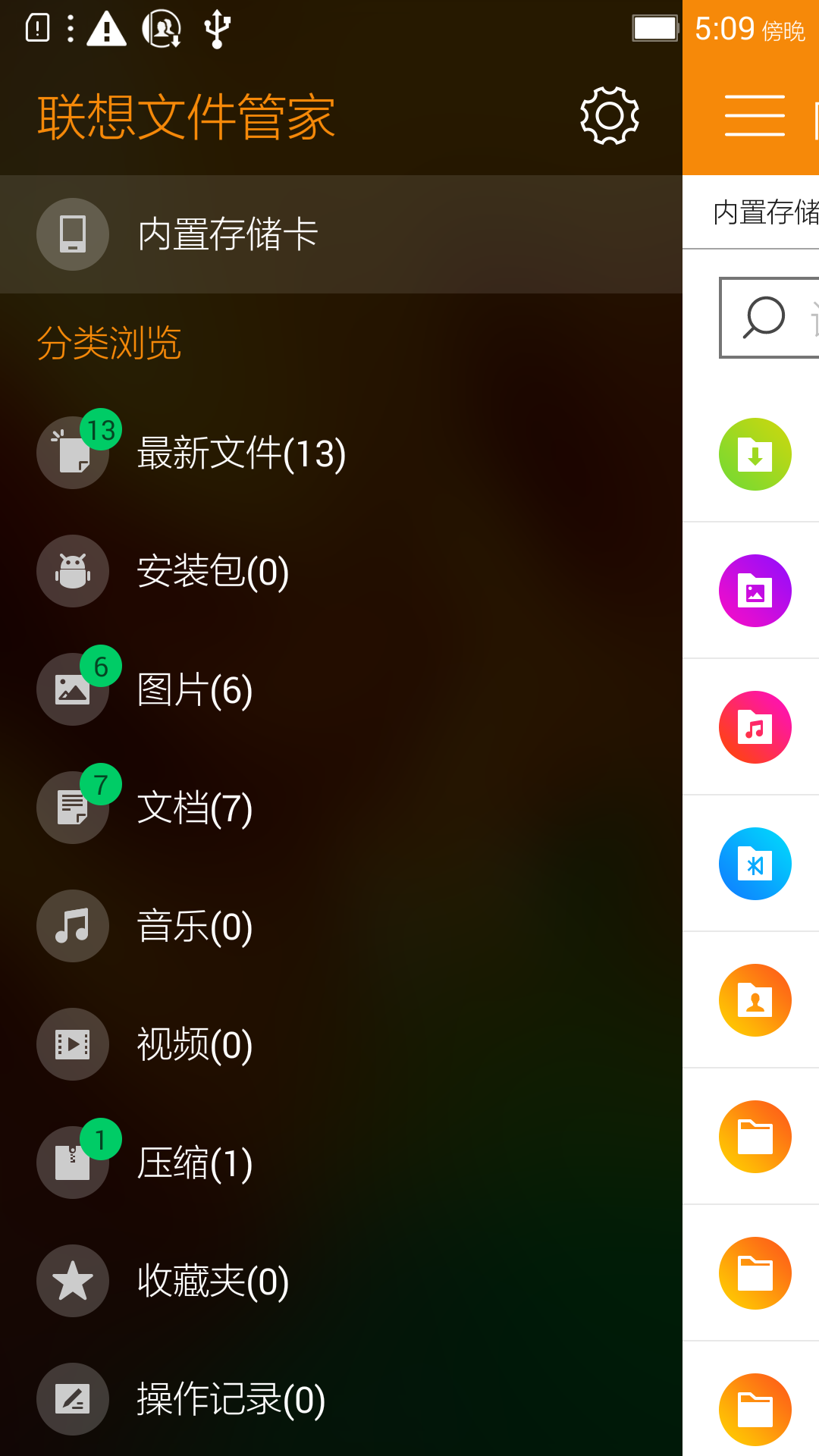Tap the hamburger menu button
The image size is (819, 1456).
coord(755,116)
